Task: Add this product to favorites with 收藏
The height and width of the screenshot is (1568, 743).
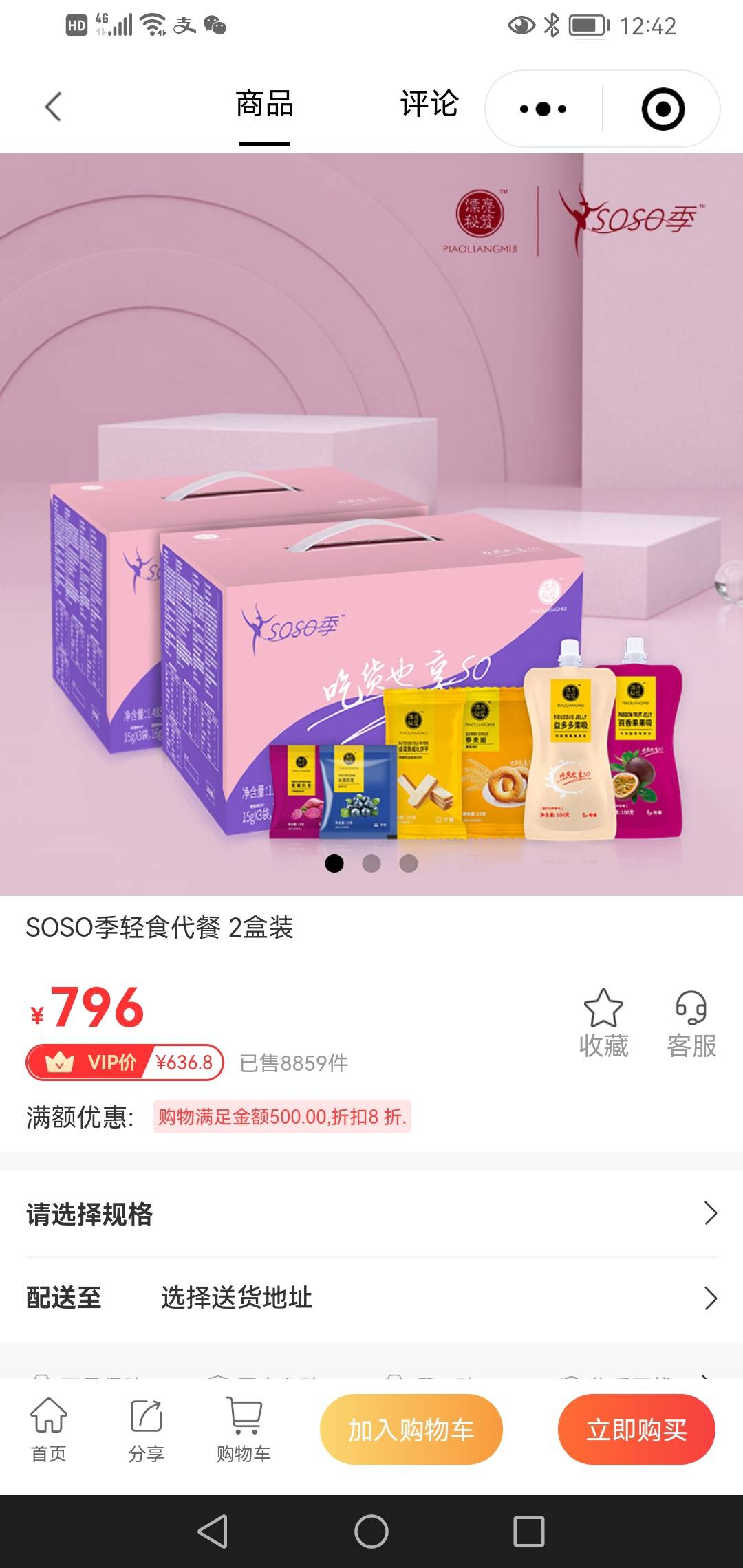Action: click(x=603, y=1023)
